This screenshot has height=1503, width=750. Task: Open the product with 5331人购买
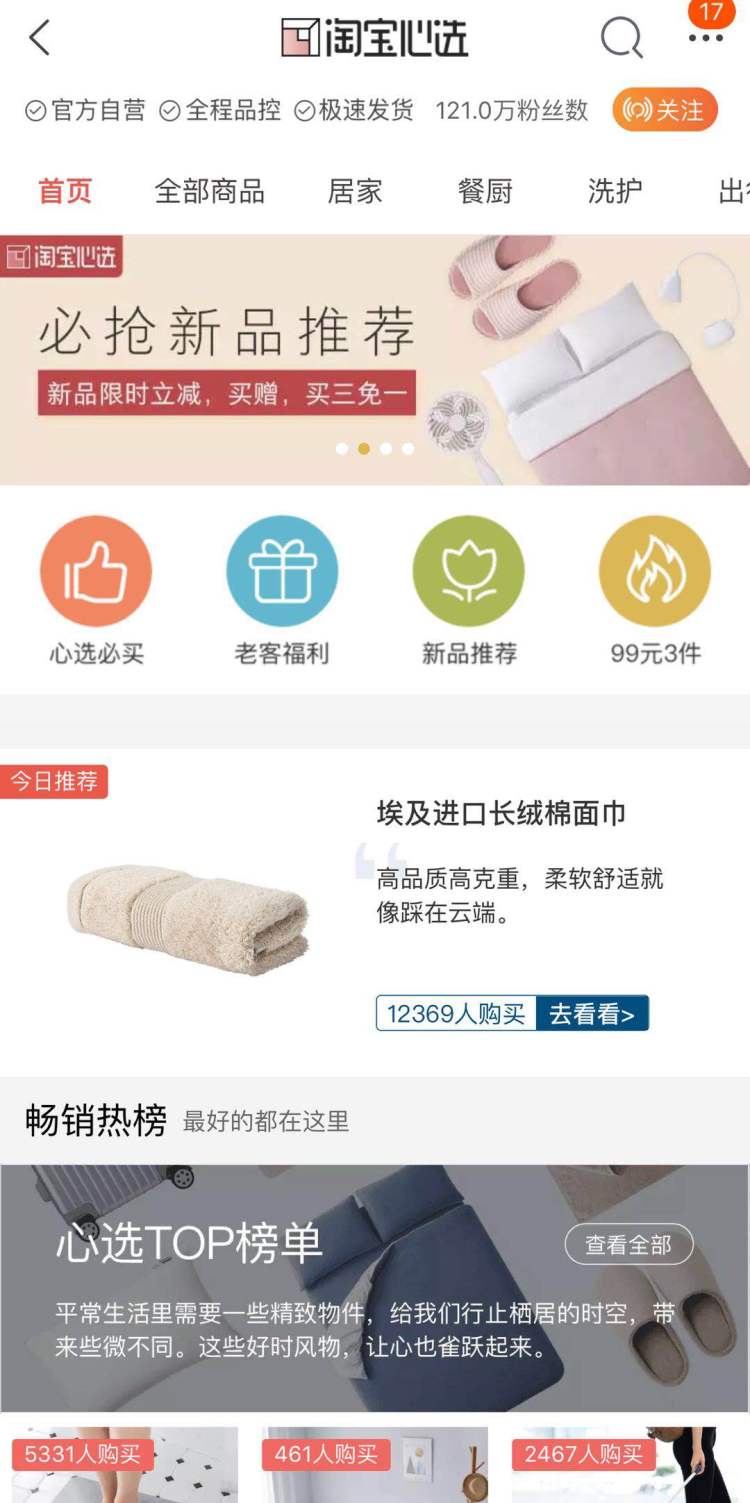click(x=120, y=1467)
